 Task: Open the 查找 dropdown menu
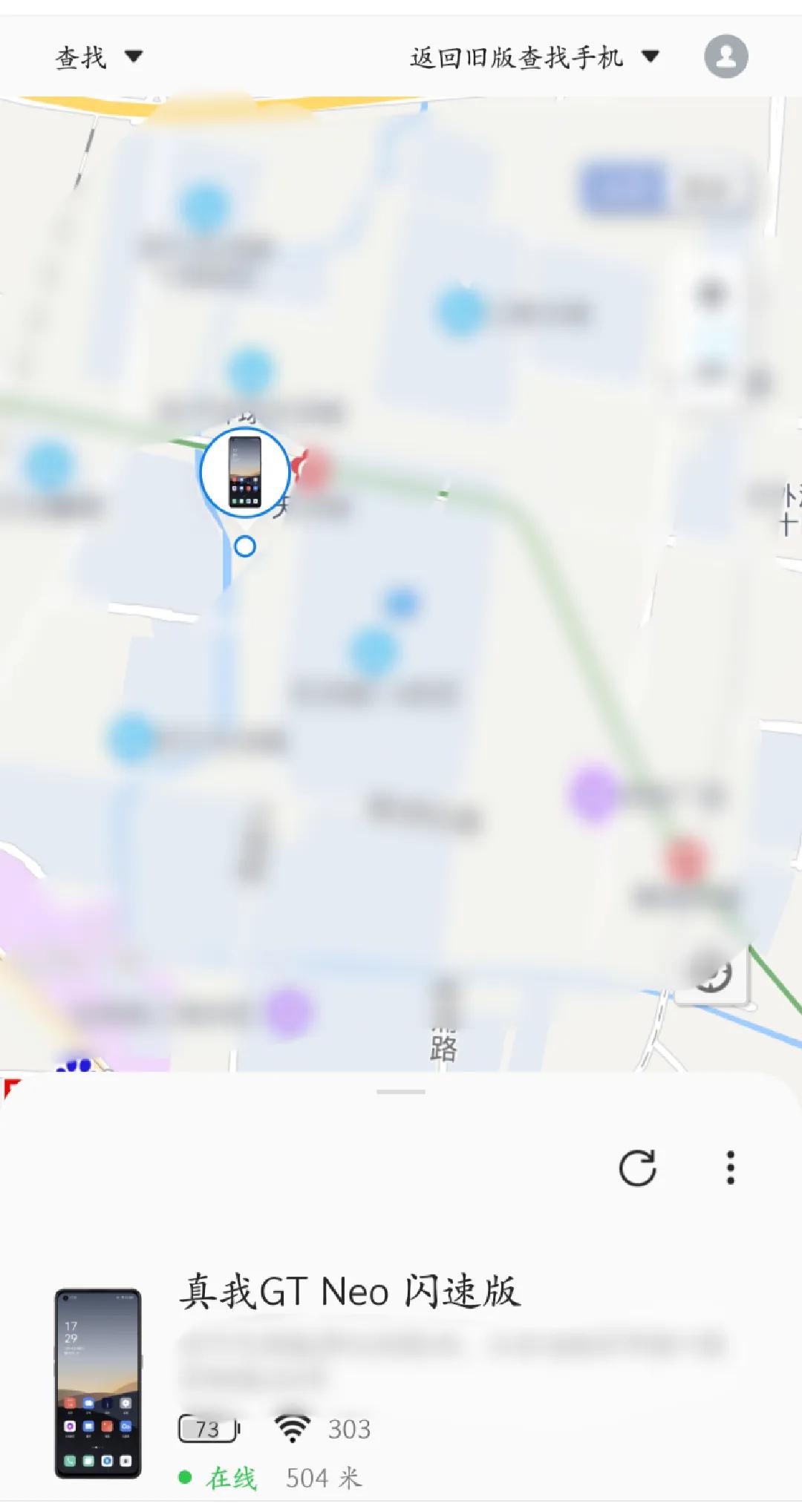[99, 57]
